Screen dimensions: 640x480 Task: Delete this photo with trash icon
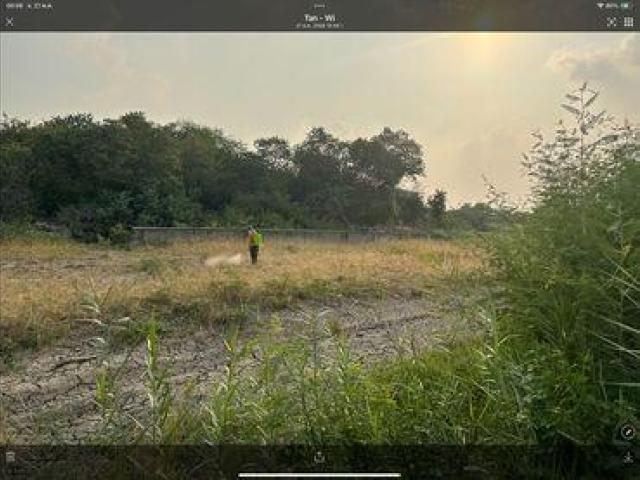[11, 457]
